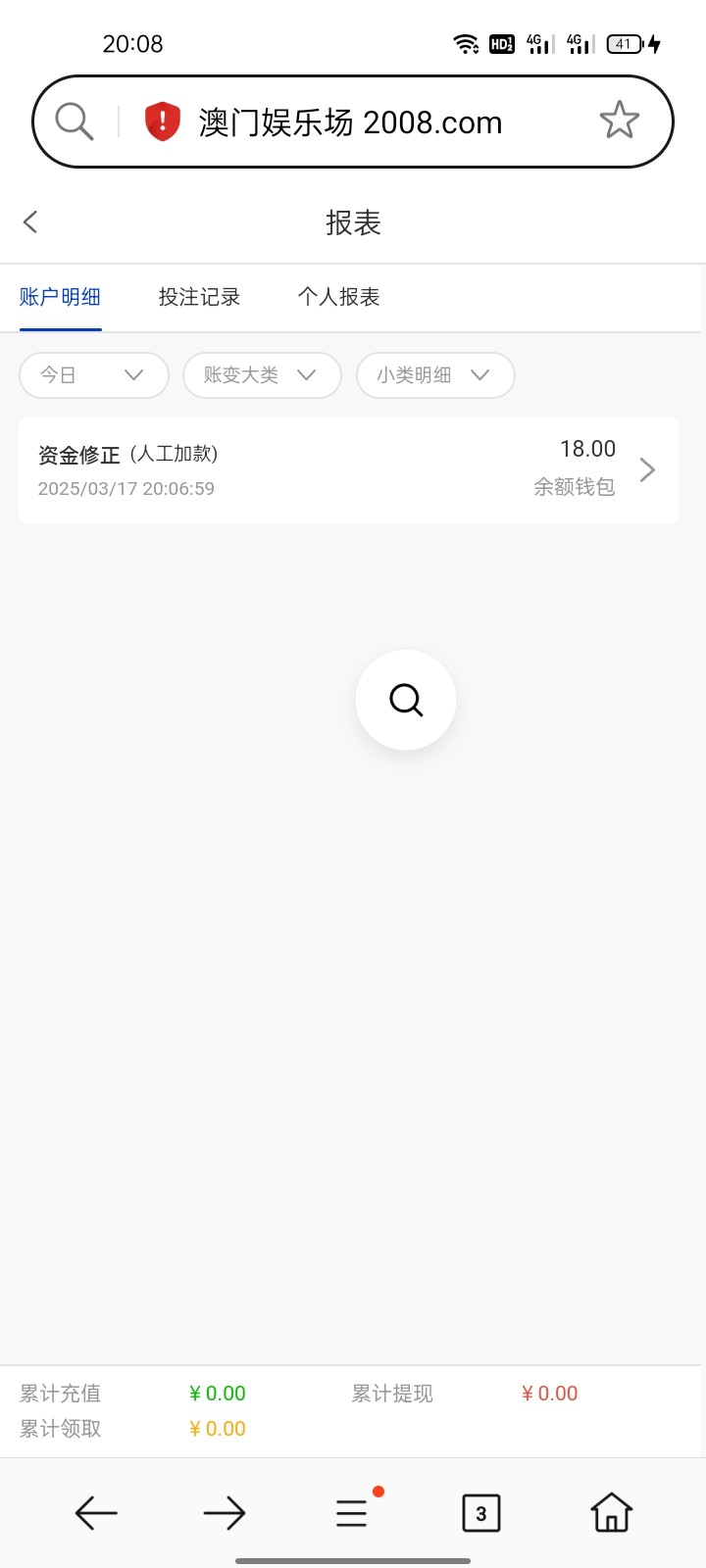Go back from the 报表 page
The width and height of the screenshot is (706, 1568).
click(30, 222)
